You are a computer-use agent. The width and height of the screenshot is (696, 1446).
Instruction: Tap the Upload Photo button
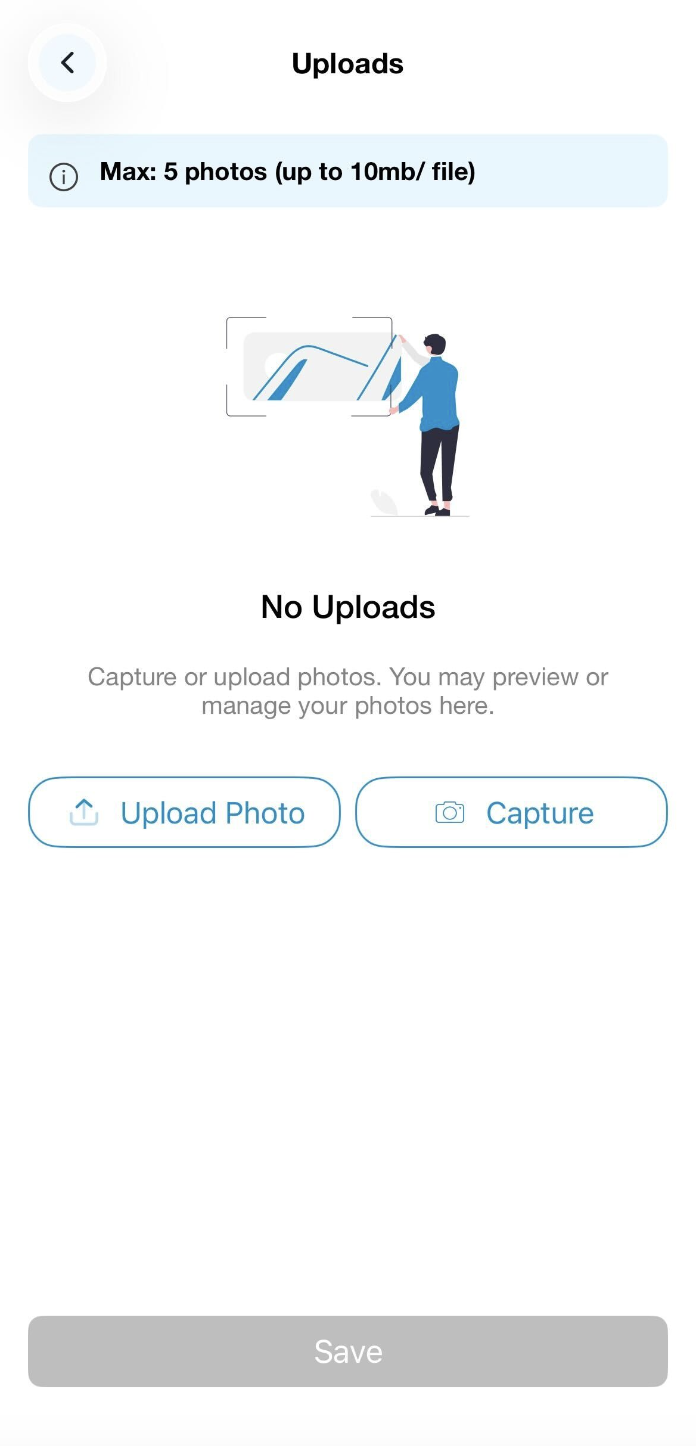[x=184, y=812]
